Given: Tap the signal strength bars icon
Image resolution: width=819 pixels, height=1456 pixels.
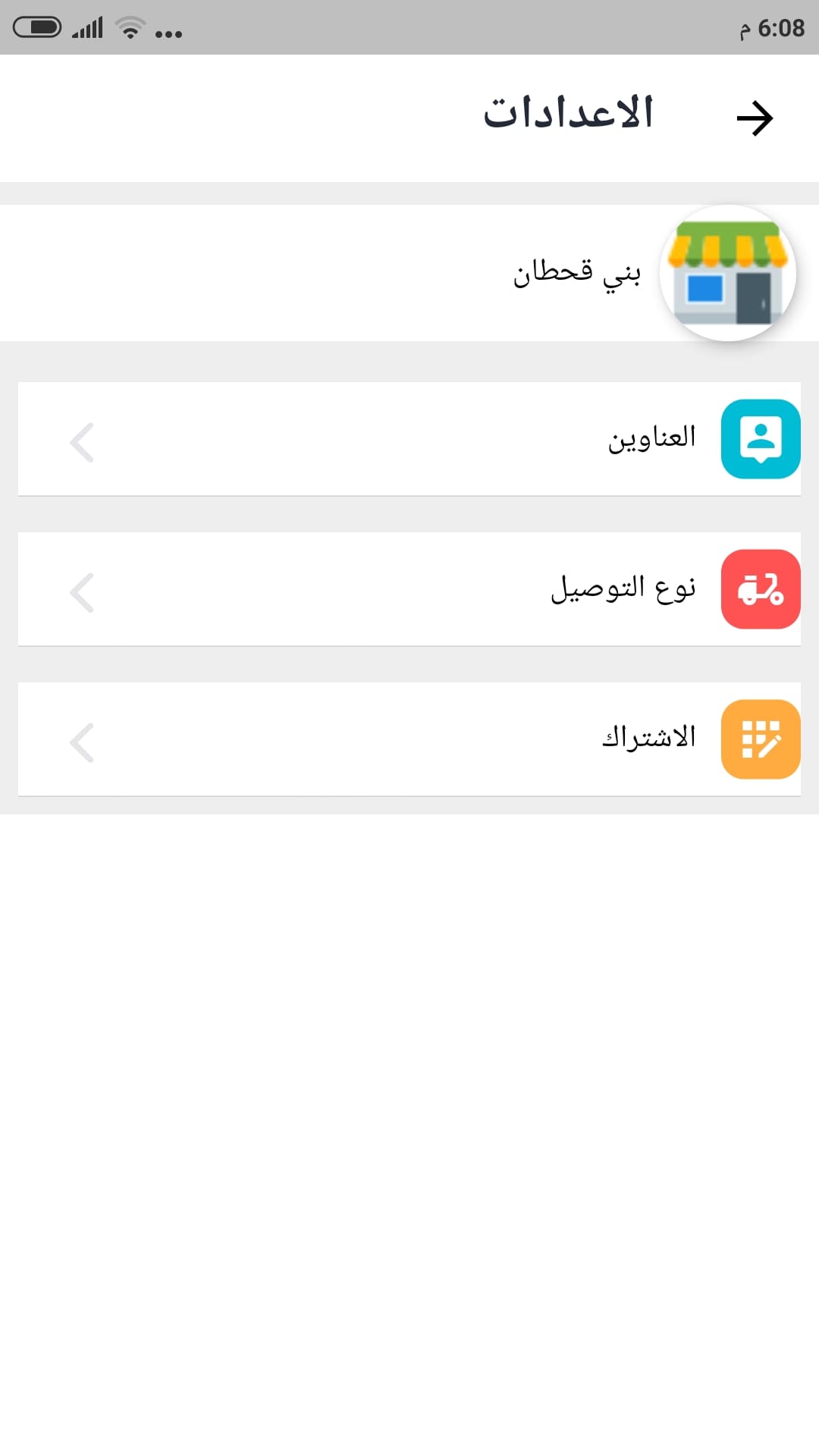Looking at the screenshot, I should click(x=86, y=27).
